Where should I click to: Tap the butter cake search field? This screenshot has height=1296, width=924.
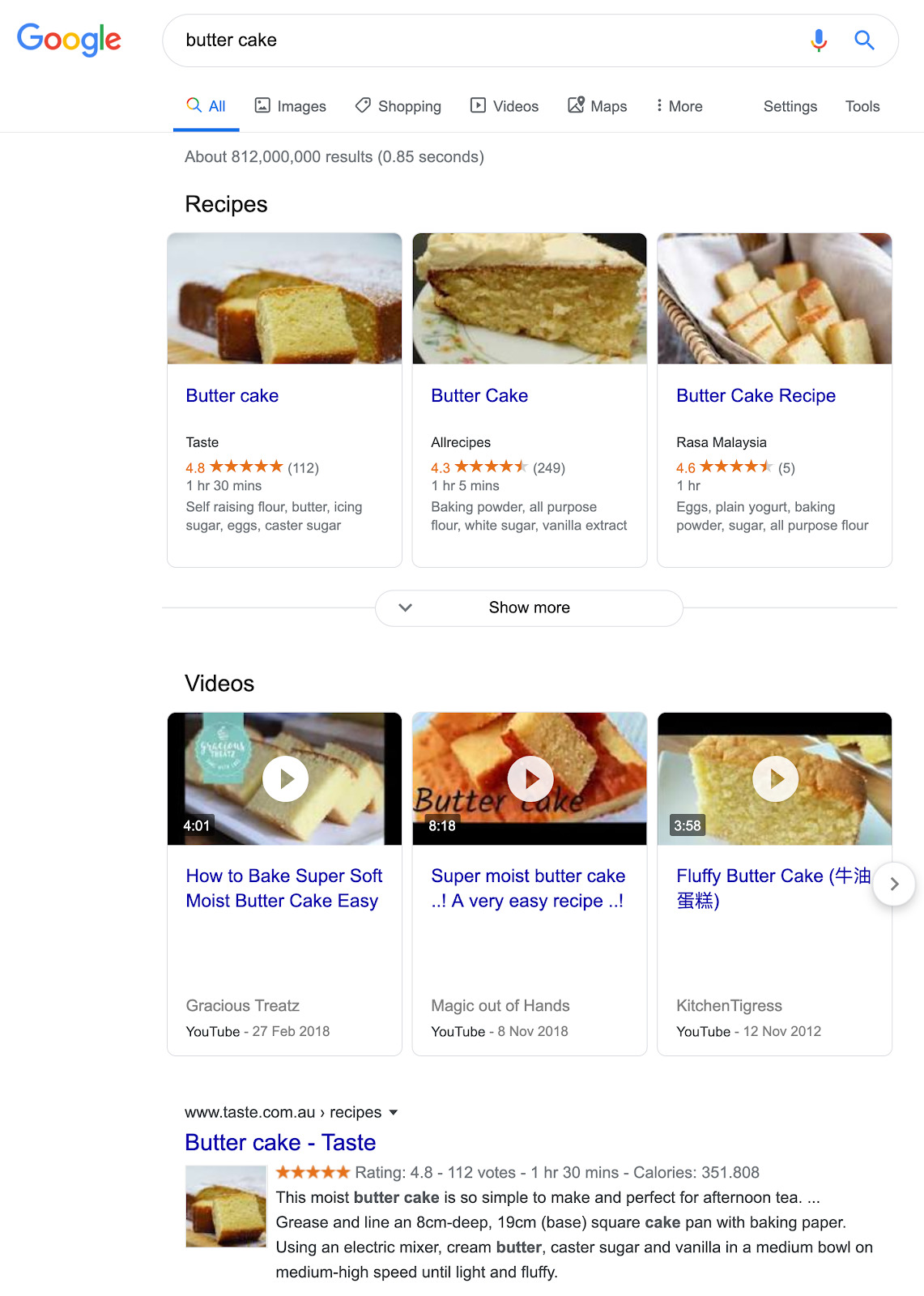(486, 40)
